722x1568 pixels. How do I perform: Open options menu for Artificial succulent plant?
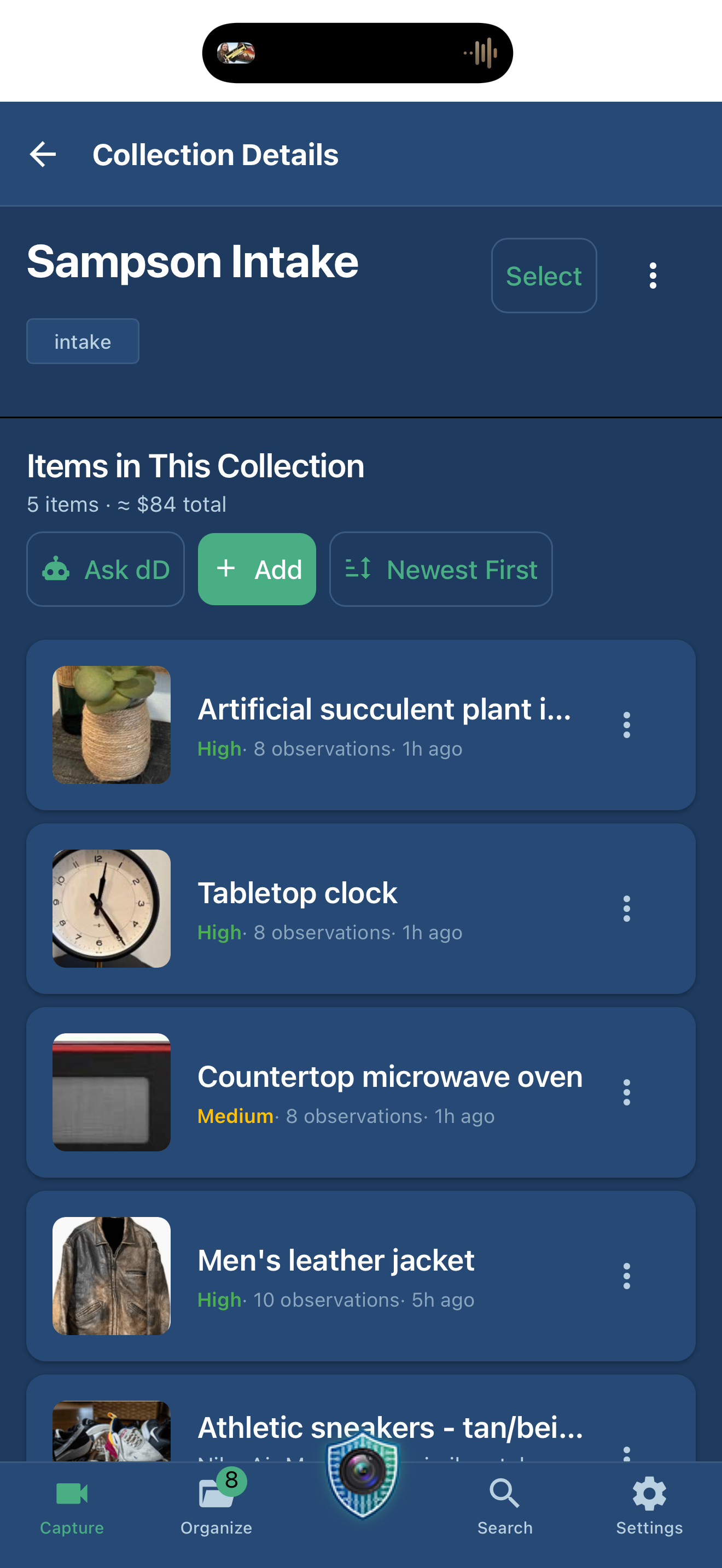[x=626, y=724]
